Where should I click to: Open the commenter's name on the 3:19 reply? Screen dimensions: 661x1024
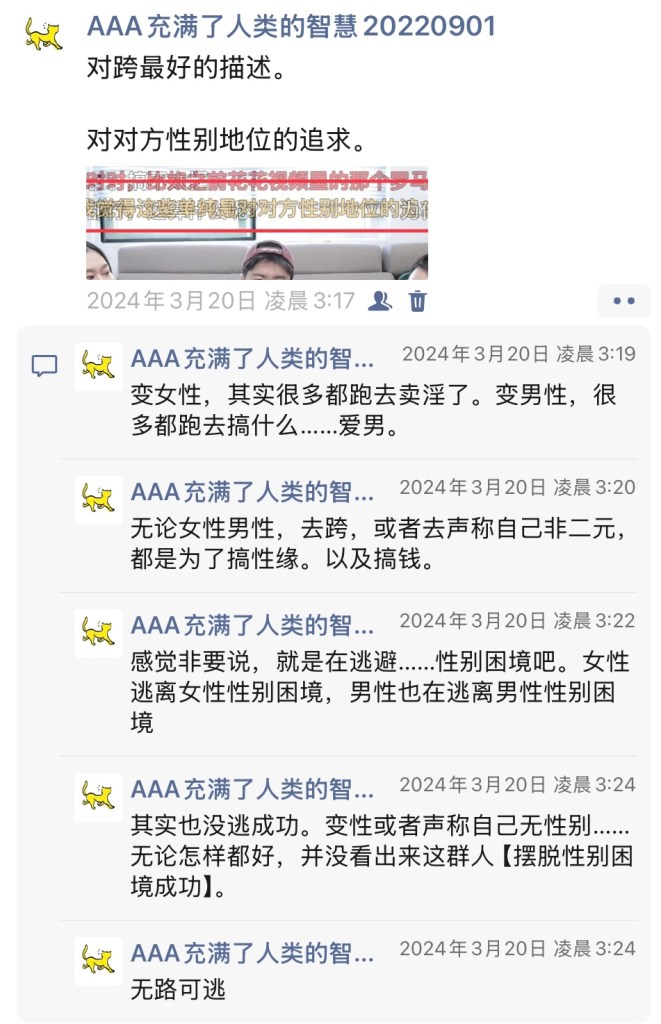click(x=253, y=357)
